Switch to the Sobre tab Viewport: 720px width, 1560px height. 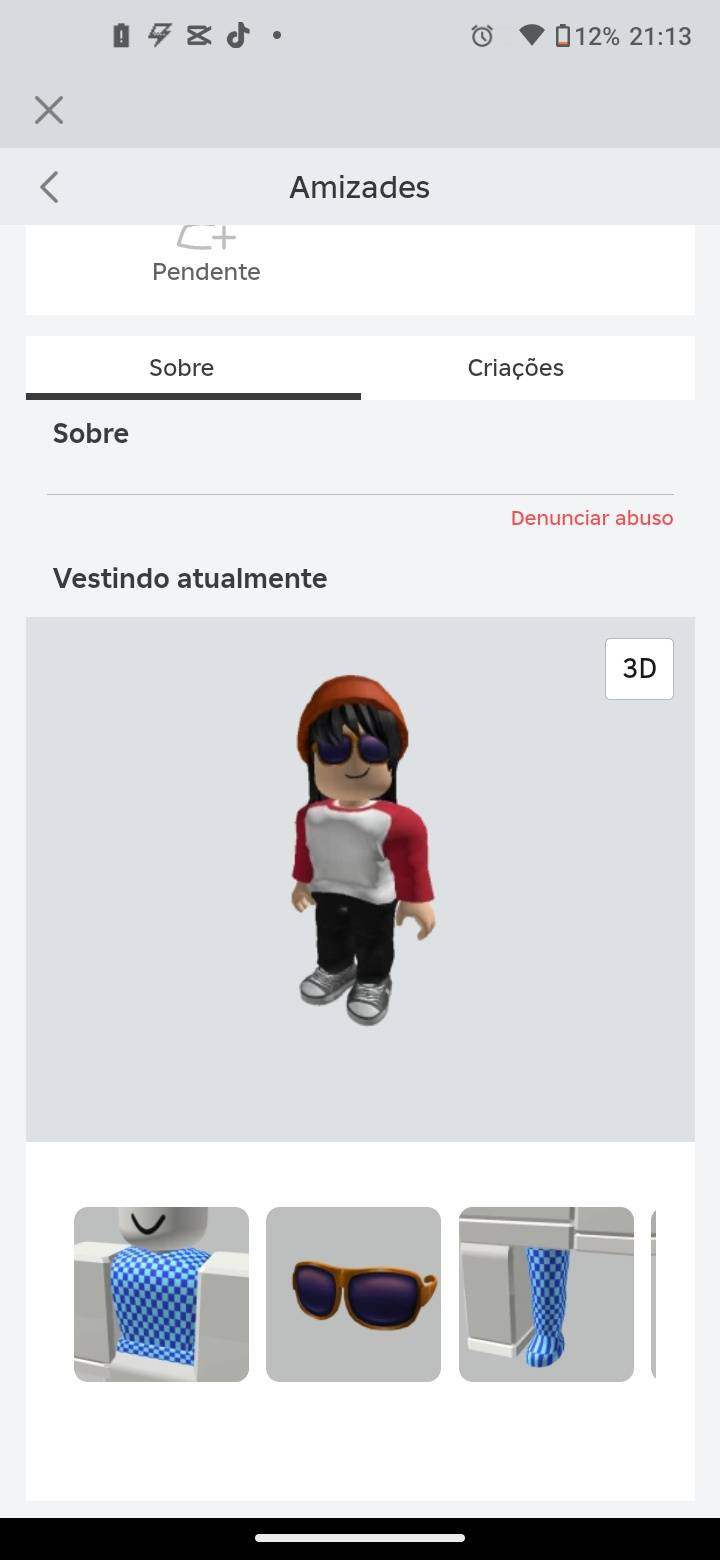click(182, 368)
